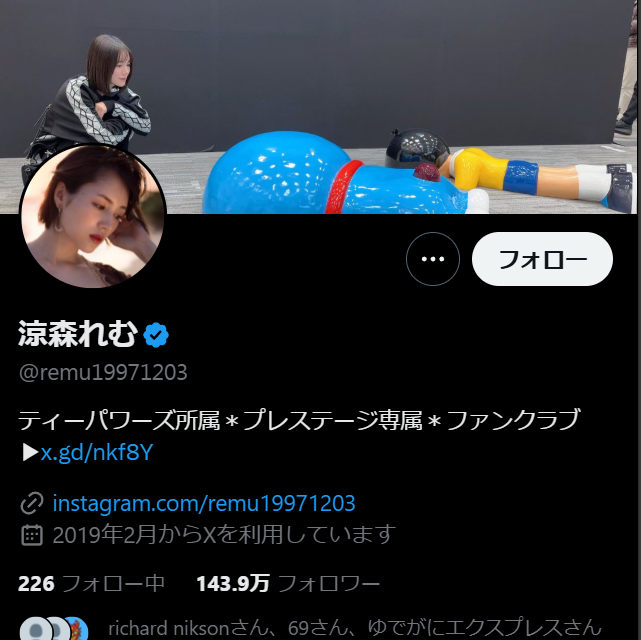Tap the blue verified badge
The image size is (641, 640).
[x=156, y=335]
